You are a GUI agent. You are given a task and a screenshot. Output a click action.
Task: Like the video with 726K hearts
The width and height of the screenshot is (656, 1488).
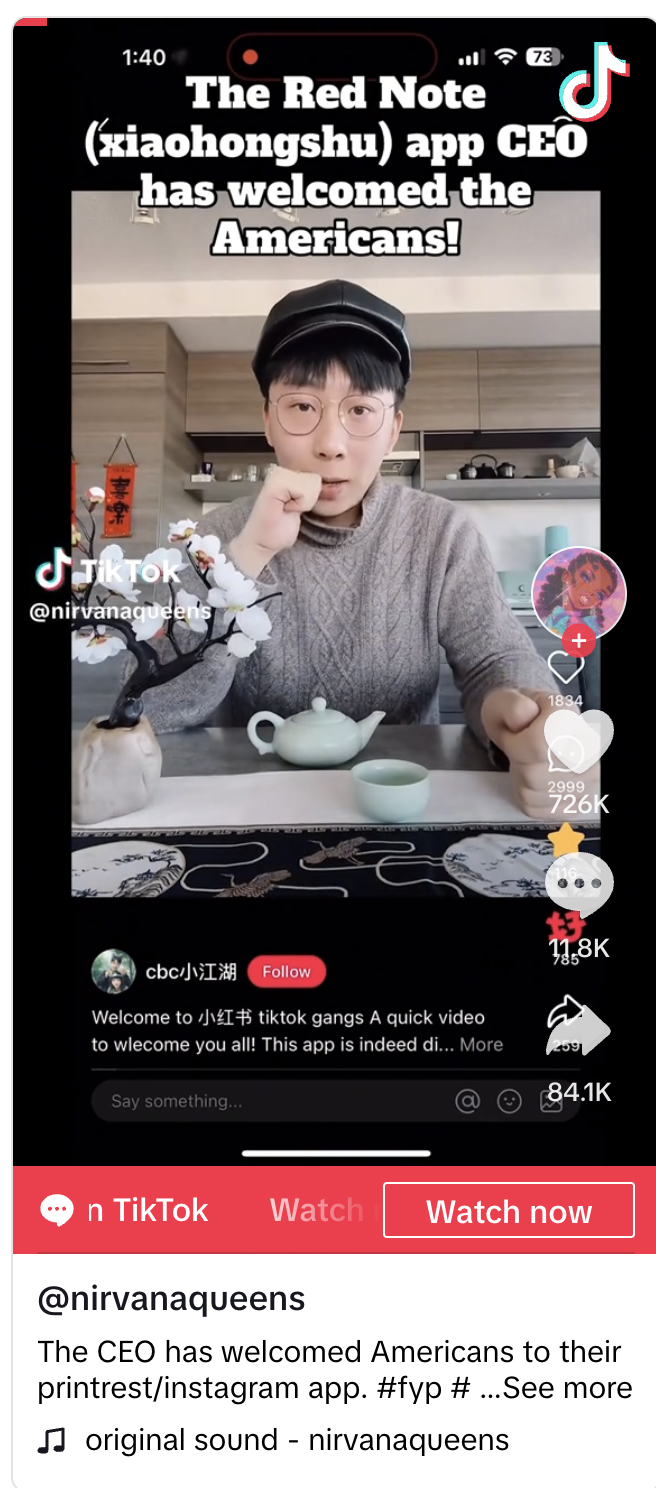pyautogui.click(x=579, y=743)
